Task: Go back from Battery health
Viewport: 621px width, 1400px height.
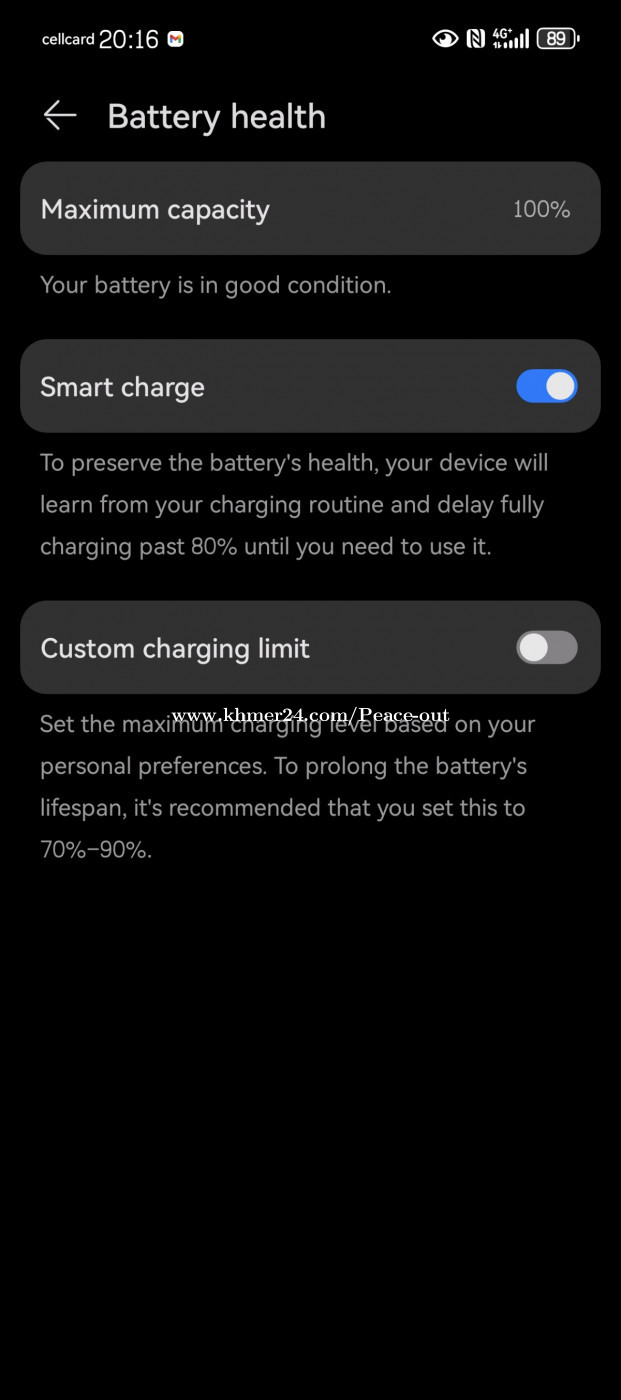Action: (60, 116)
